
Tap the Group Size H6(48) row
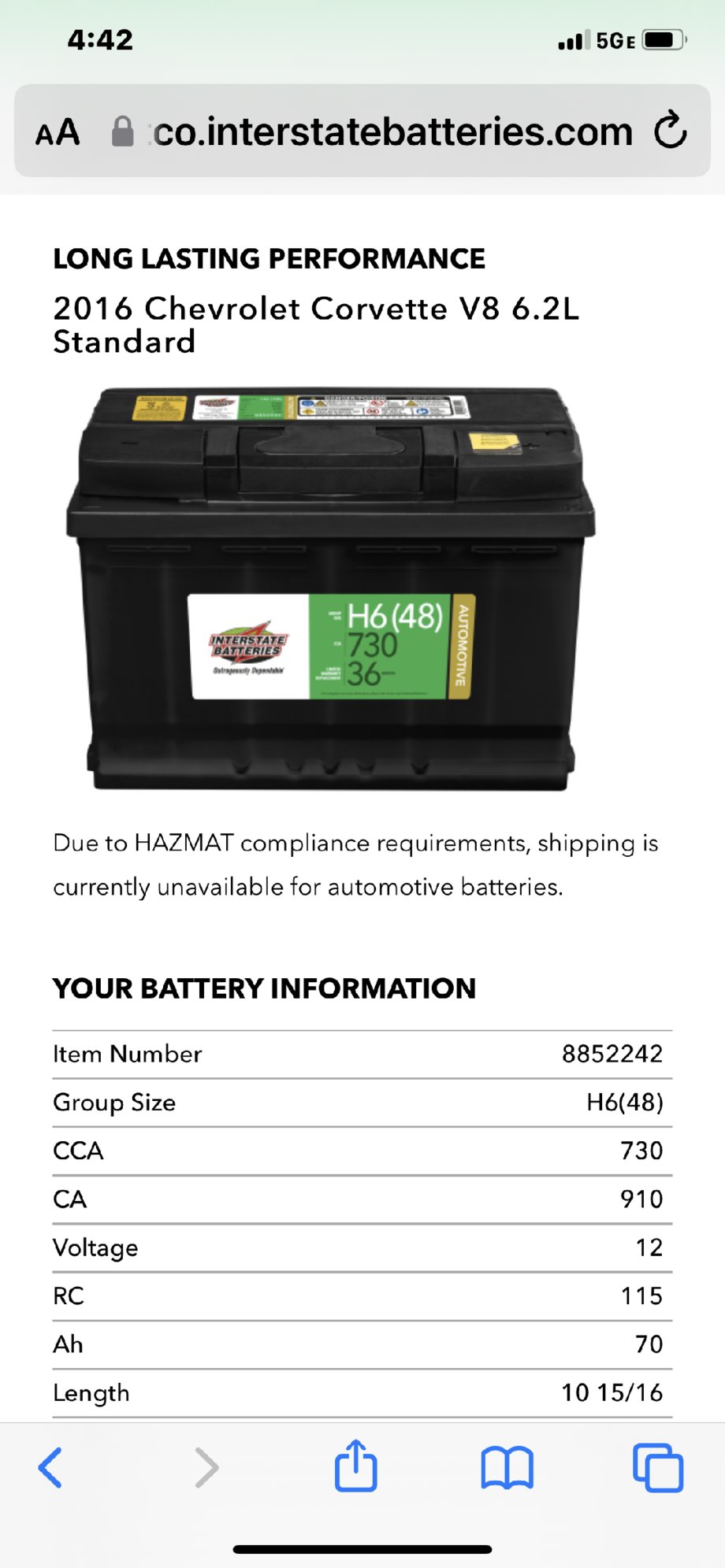[362, 1102]
